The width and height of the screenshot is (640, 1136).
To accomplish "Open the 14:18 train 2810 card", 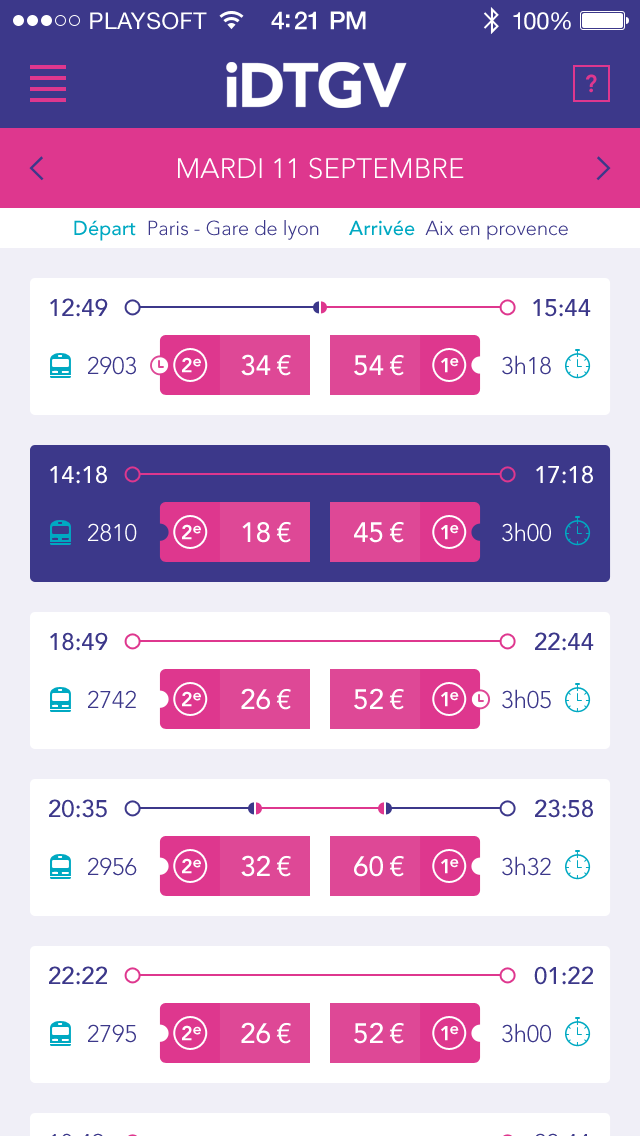I will (320, 514).
